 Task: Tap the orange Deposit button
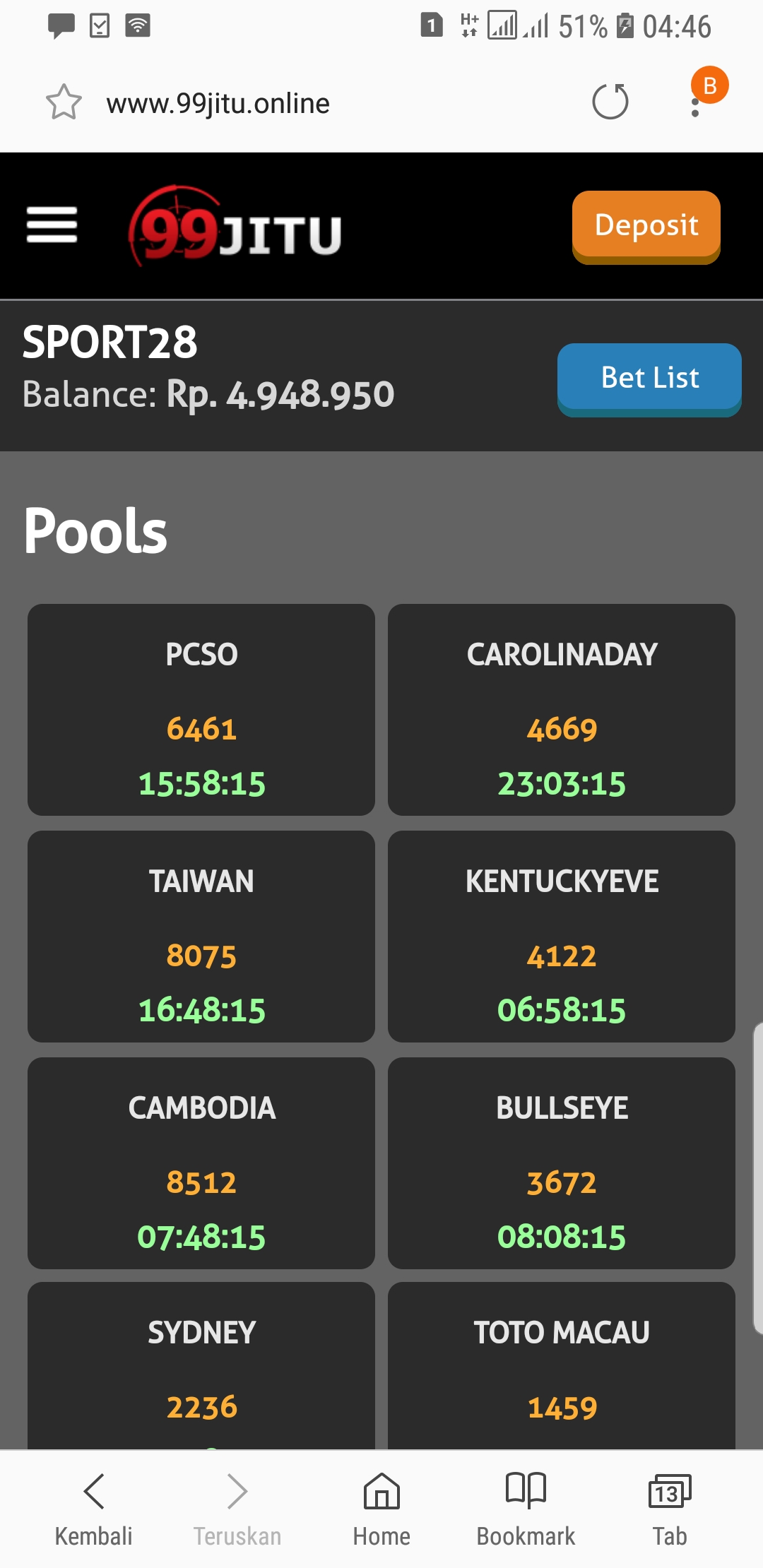(646, 225)
